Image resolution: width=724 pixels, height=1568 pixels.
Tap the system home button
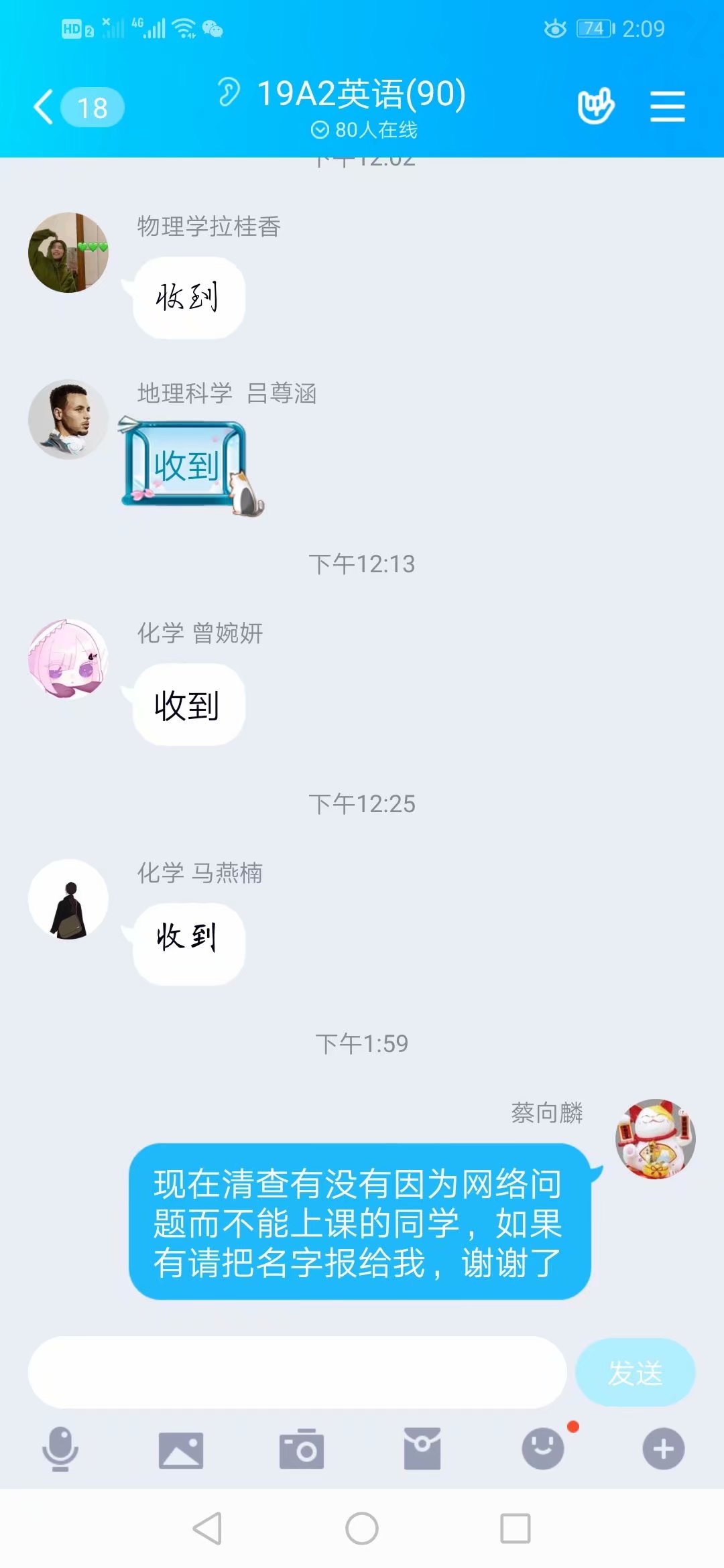tap(362, 1528)
